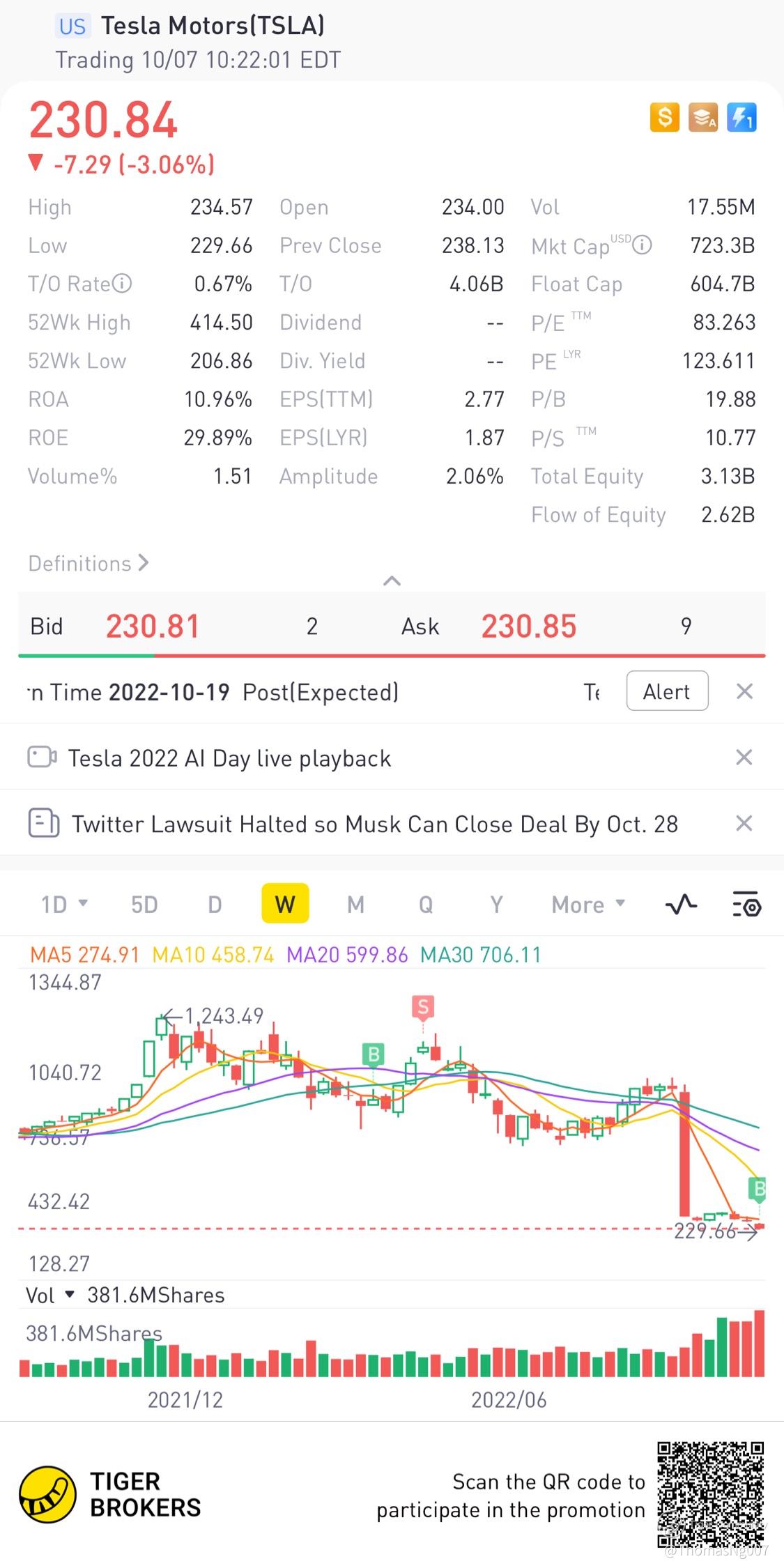Tap the orange dollar badge icon
The height and width of the screenshot is (1568, 784).
coord(664,117)
